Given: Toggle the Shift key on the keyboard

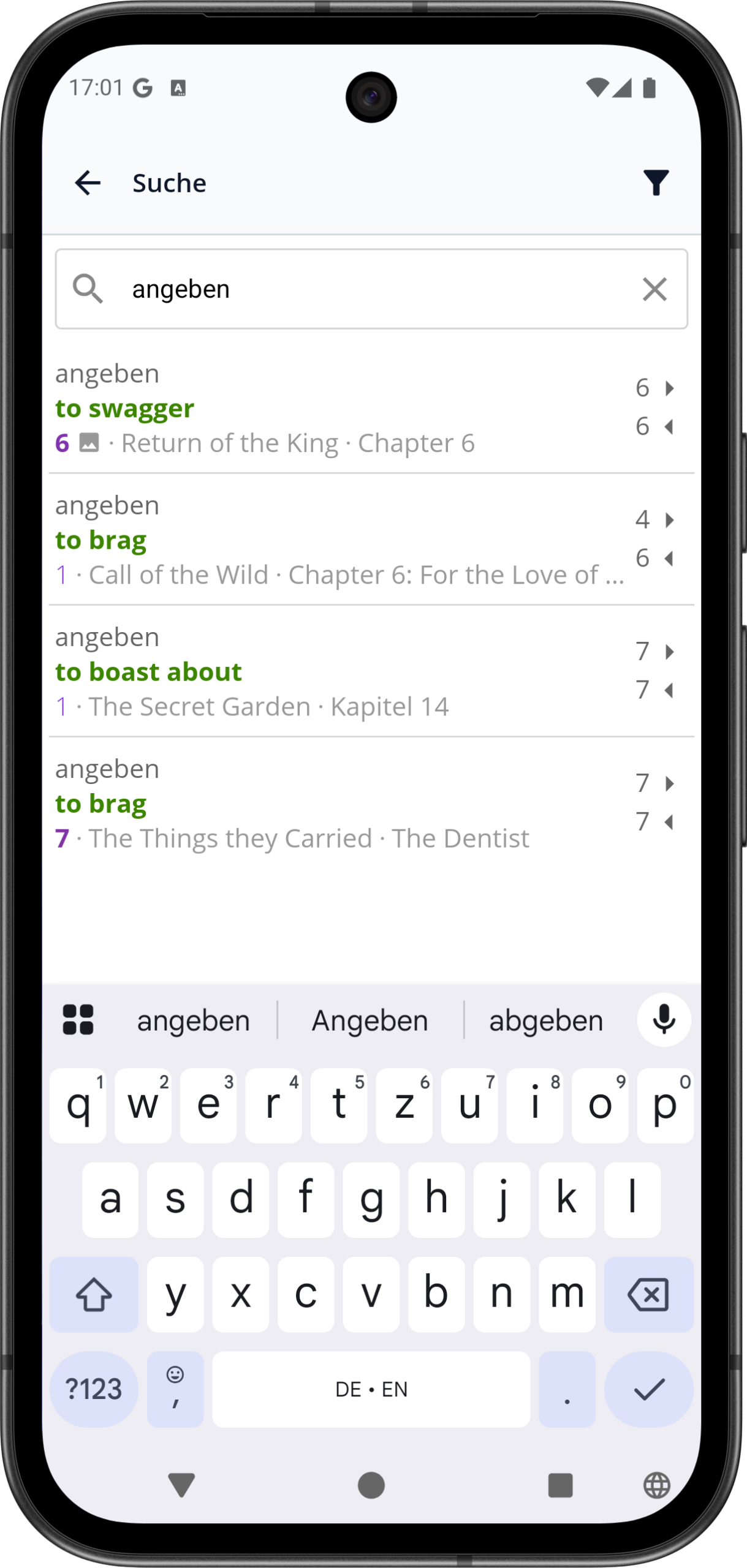Looking at the screenshot, I should coord(93,1294).
